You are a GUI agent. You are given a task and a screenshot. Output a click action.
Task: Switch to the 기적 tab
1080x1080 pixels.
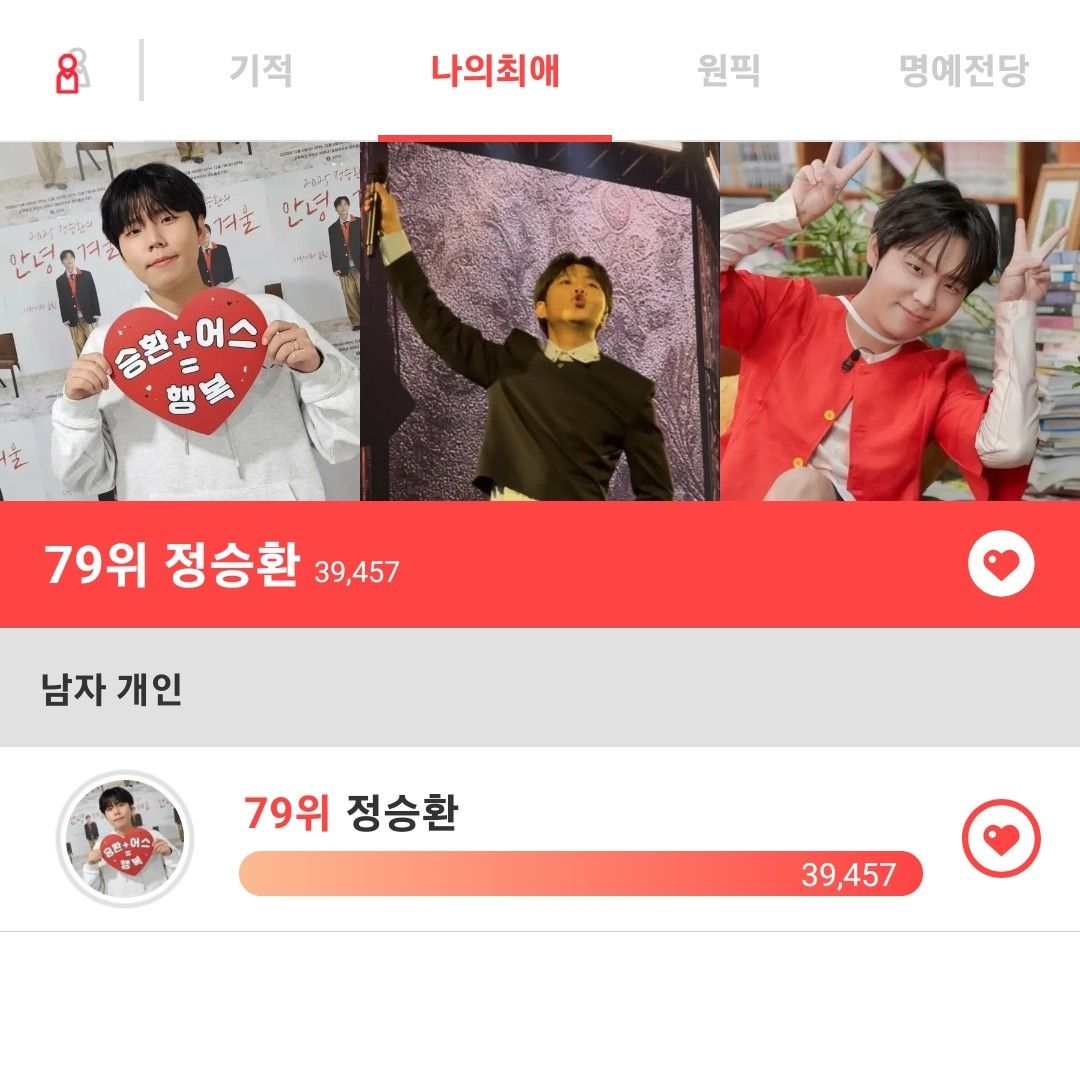click(x=261, y=71)
